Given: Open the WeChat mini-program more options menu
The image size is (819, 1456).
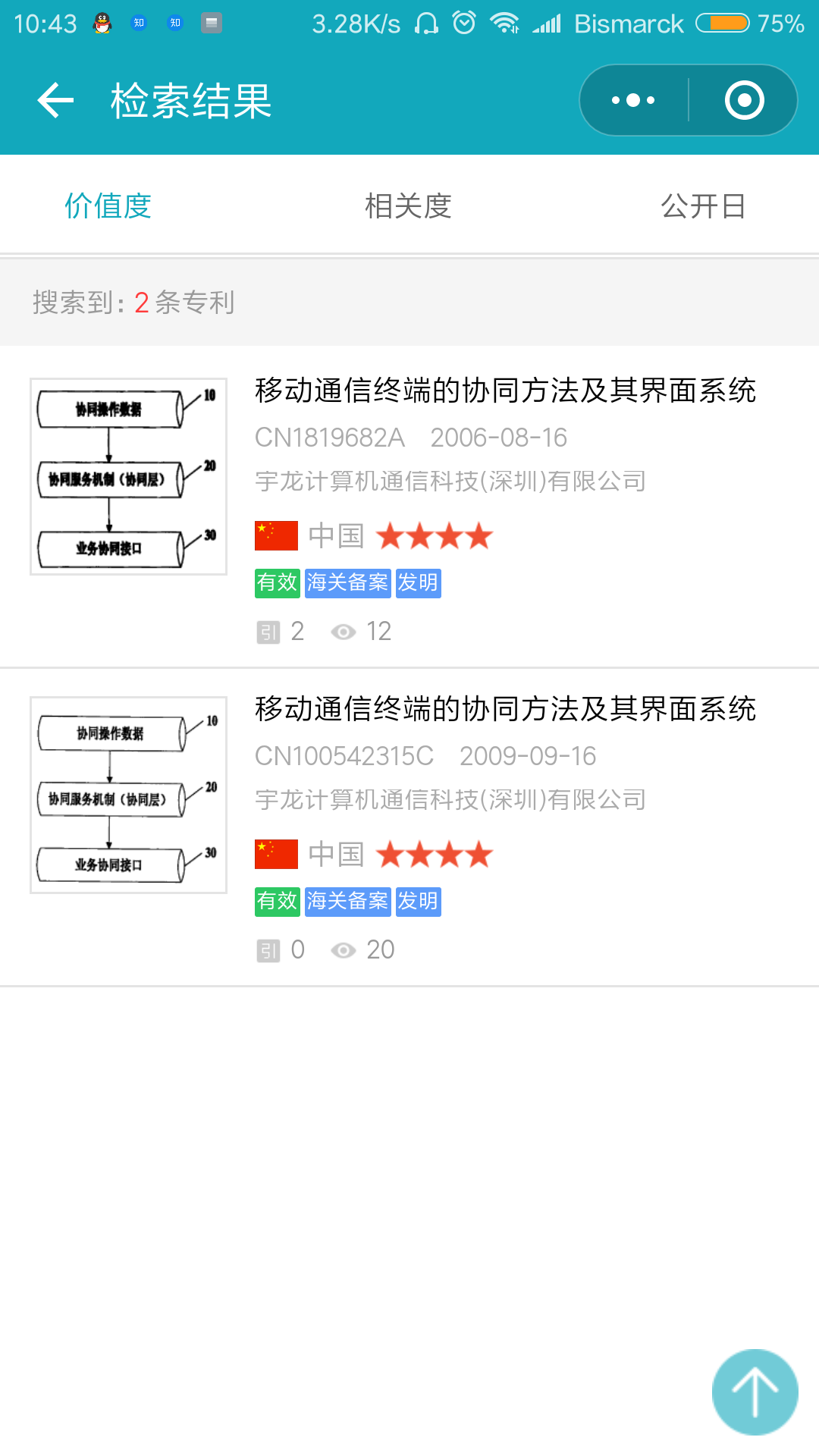Looking at the screenshot, I should click(x=632, y=99).
